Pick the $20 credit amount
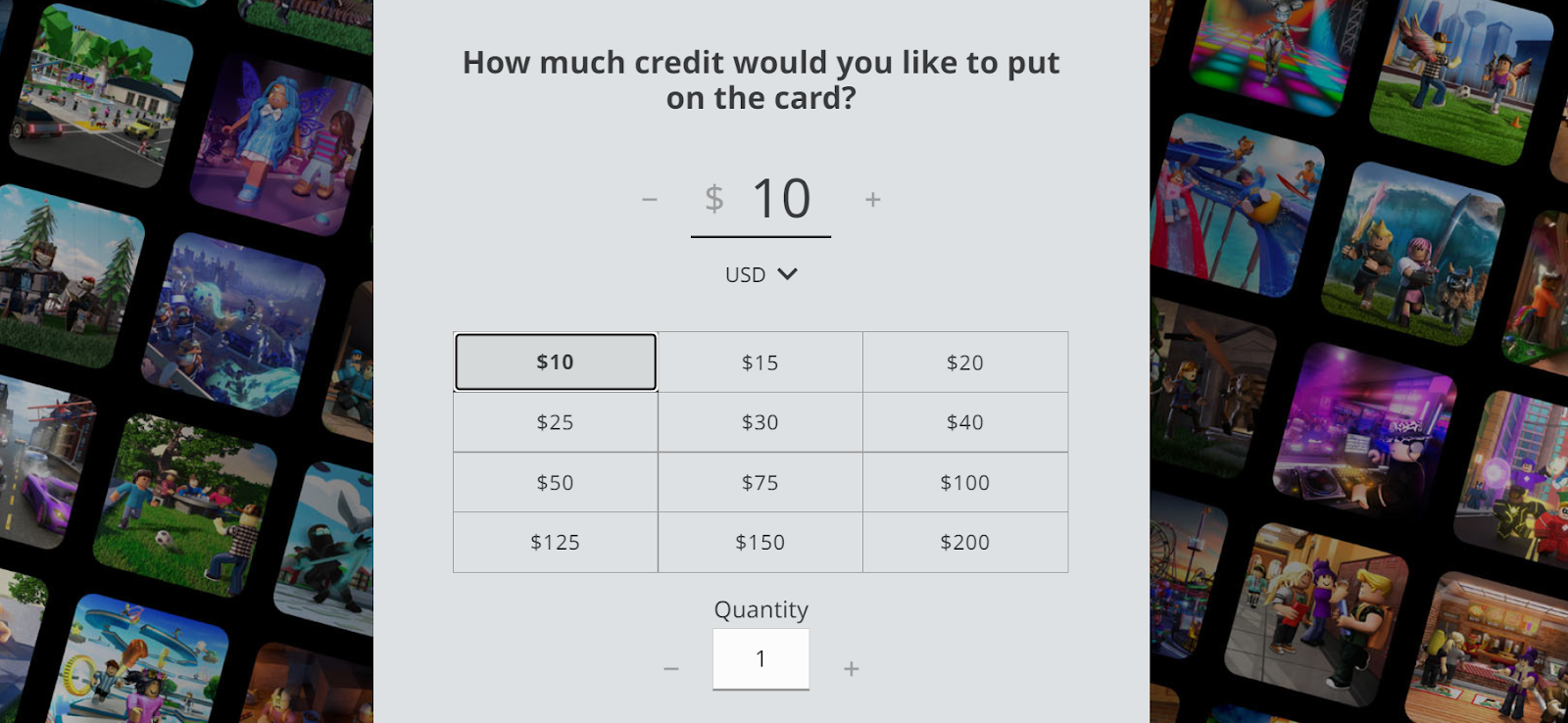This screenshot has height=723, width=1568. pyautogui.click(x=964, y=362)
